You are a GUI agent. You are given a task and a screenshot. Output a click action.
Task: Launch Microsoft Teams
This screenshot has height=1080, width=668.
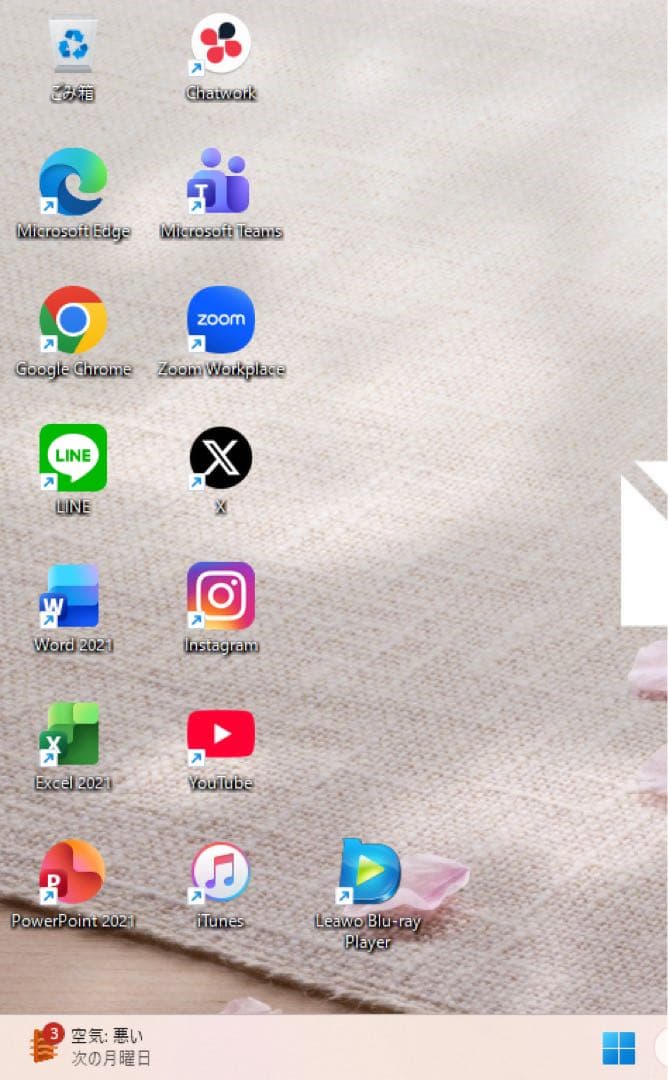pyautogui.click(x=221, y=182)
